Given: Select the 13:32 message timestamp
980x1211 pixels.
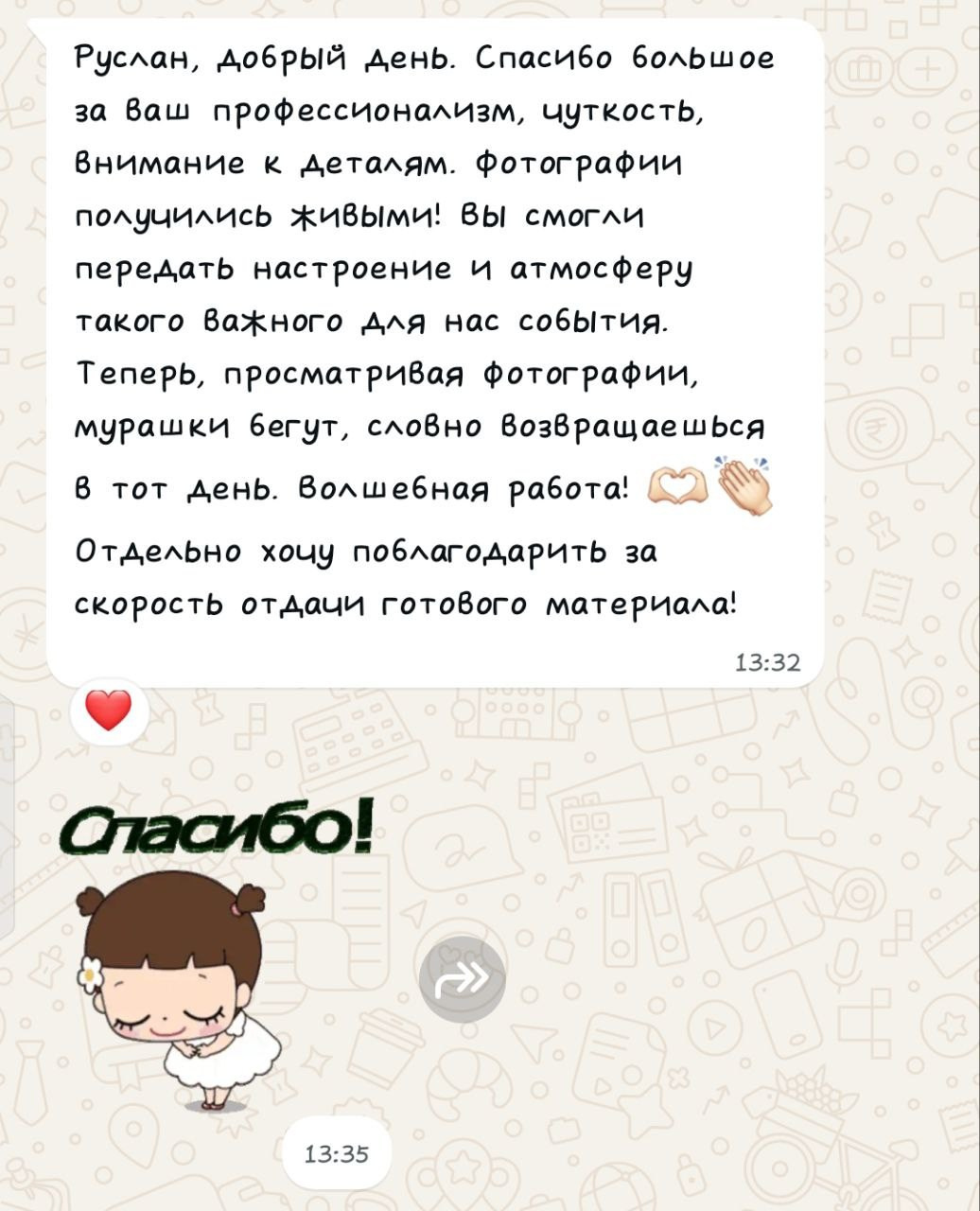Looking at the screenshot, I should (x=767, y=662).
